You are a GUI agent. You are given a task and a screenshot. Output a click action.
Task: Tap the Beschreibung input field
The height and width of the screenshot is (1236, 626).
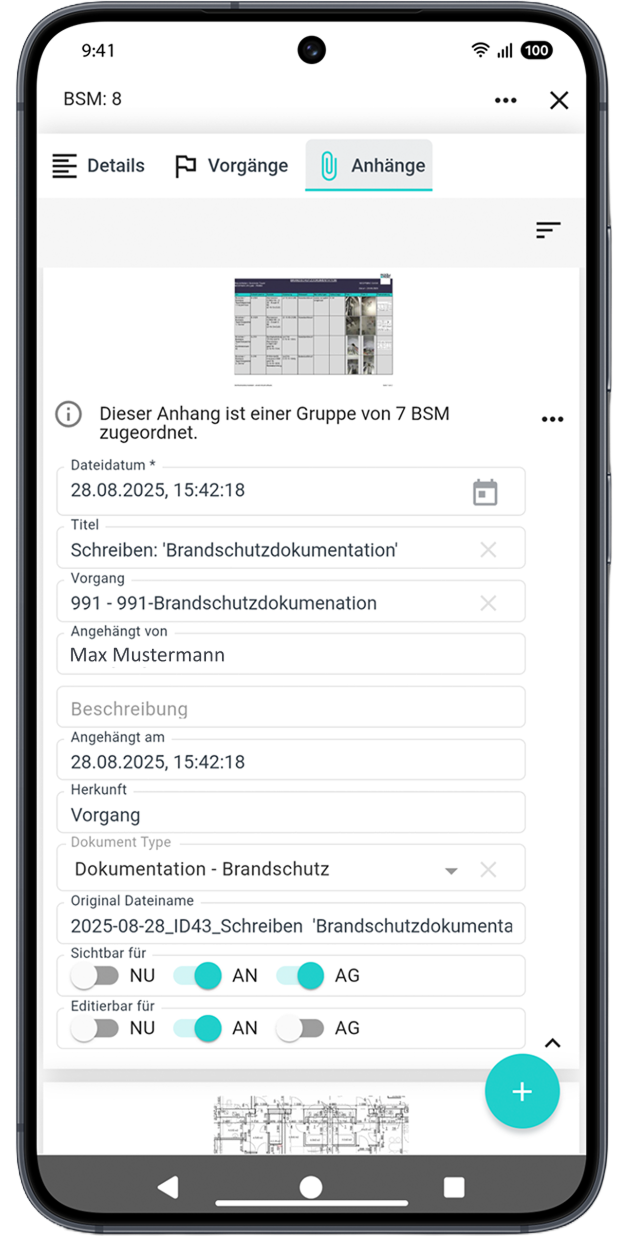[x=290, y=709]
